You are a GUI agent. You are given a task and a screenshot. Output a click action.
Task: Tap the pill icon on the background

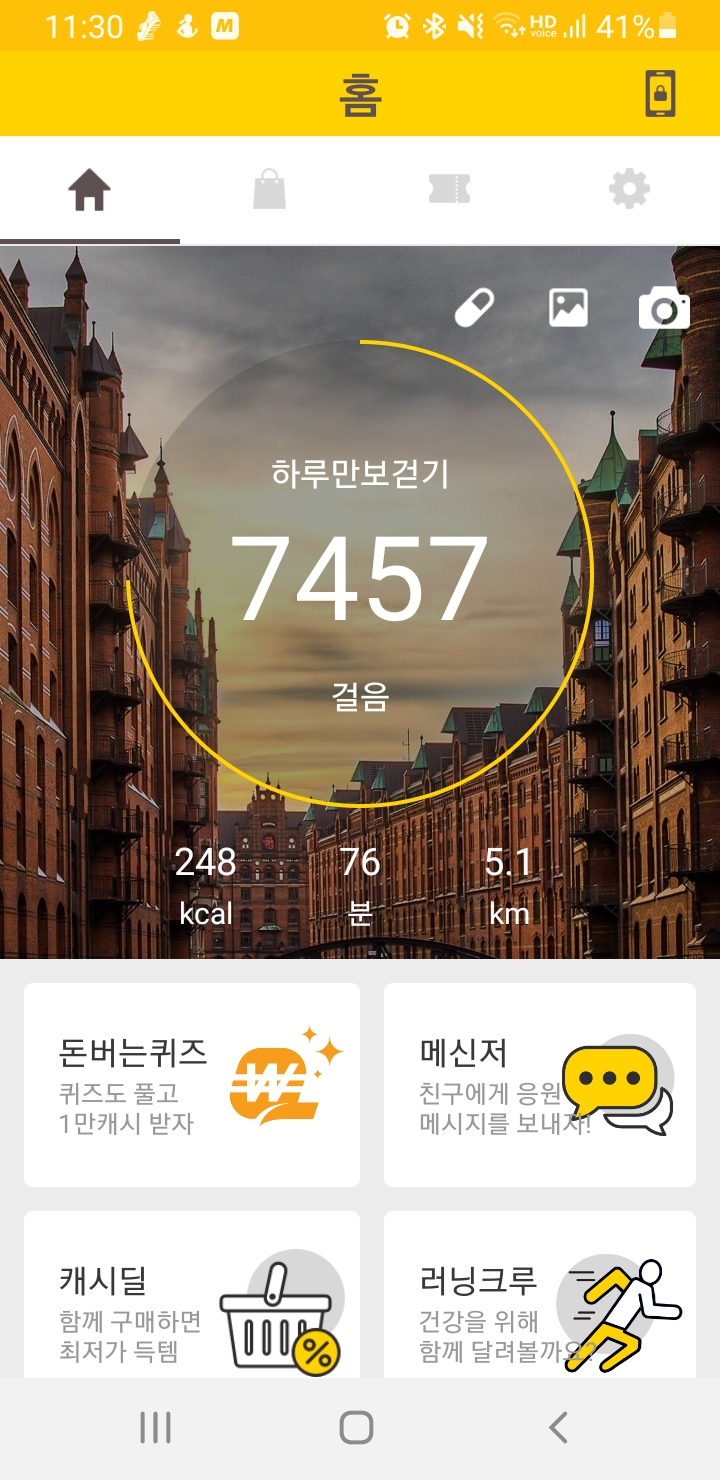point(474,308)
